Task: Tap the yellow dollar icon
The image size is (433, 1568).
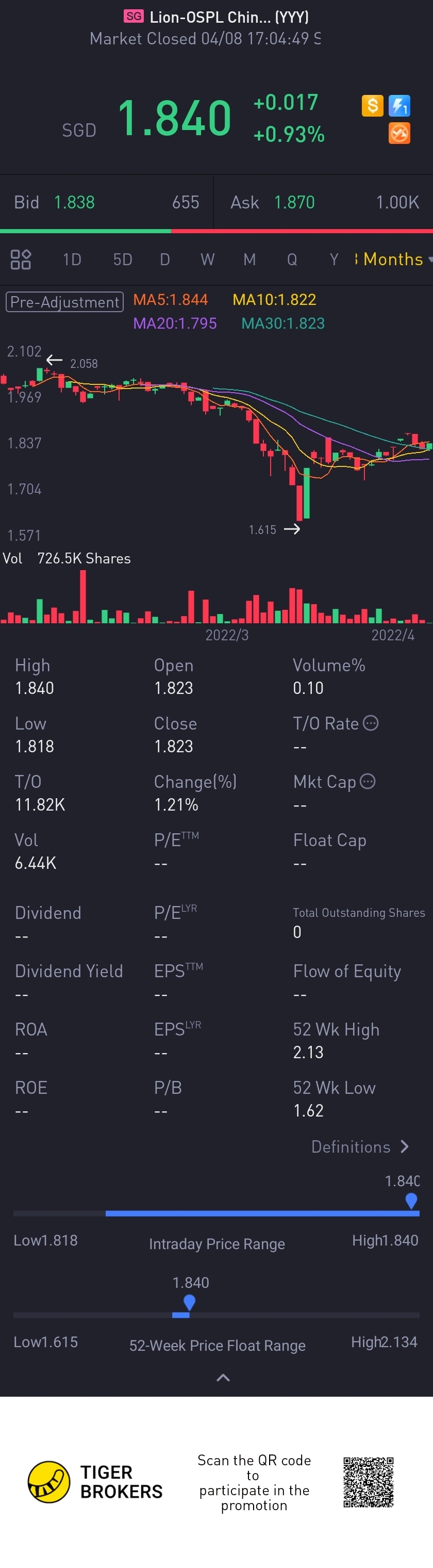Action: (373, 105)
